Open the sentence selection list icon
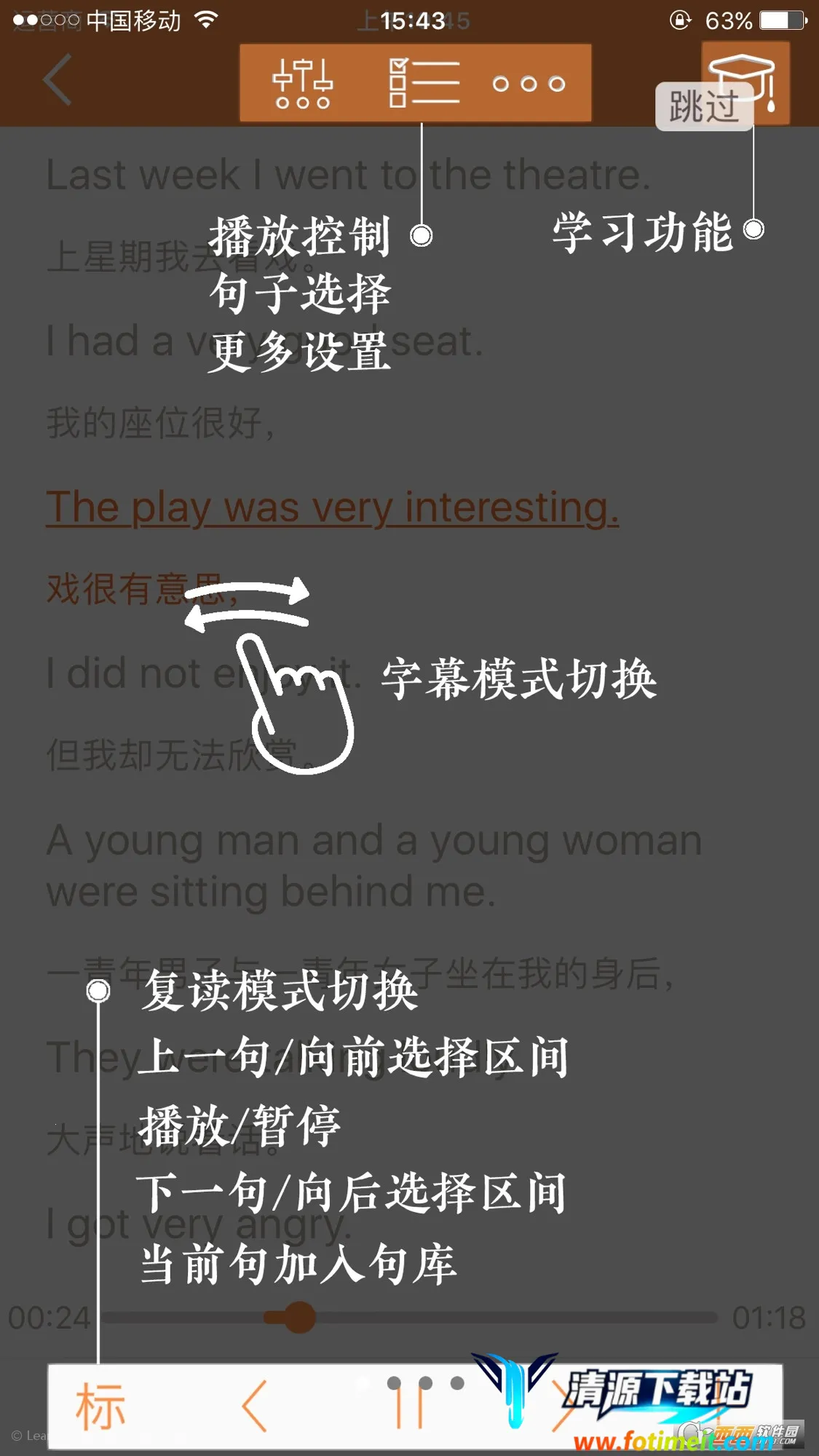Screen dimensions: 819x1456 [x=424, y=83]
